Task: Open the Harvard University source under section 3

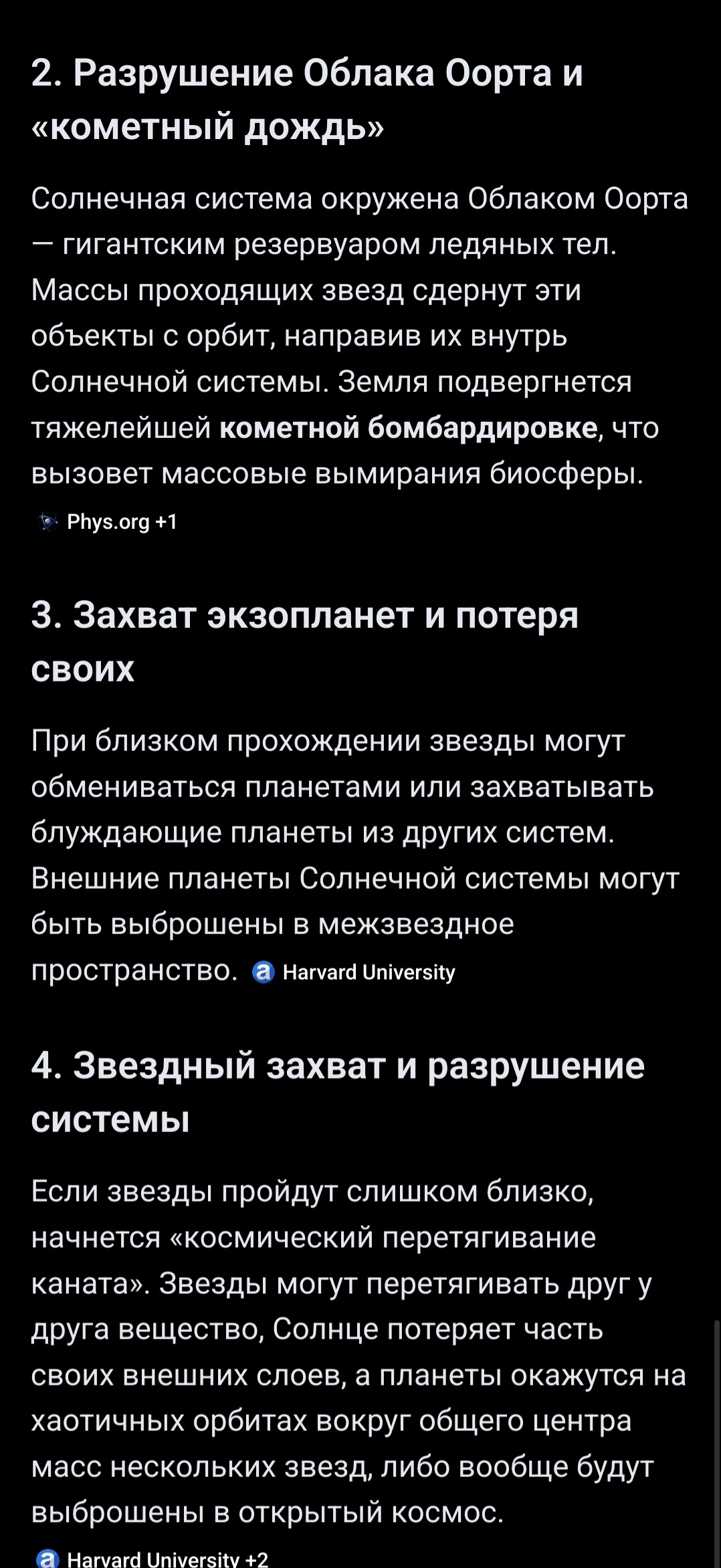Action: click(x=354, y=972)
